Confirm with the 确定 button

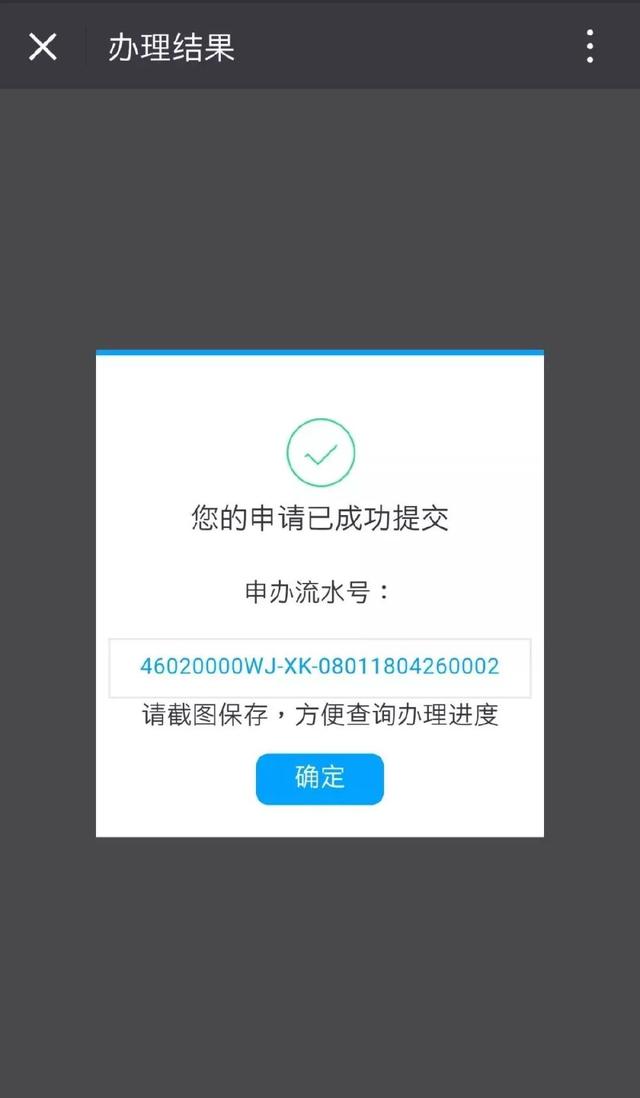[320, 779]
